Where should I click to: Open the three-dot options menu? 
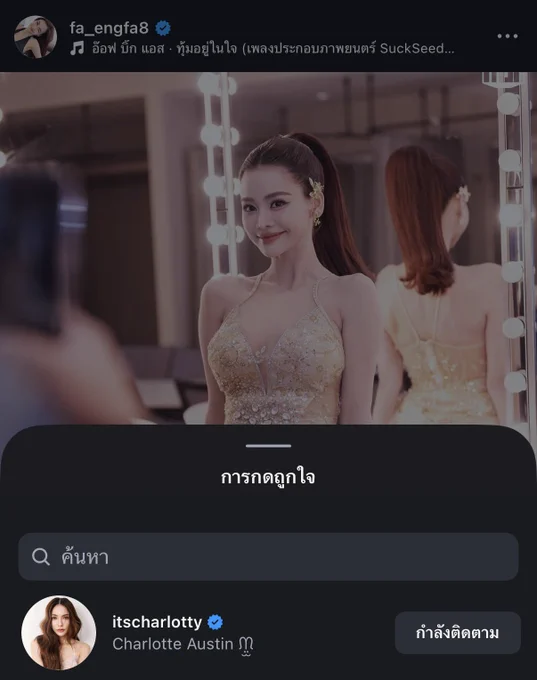point(507,36)
